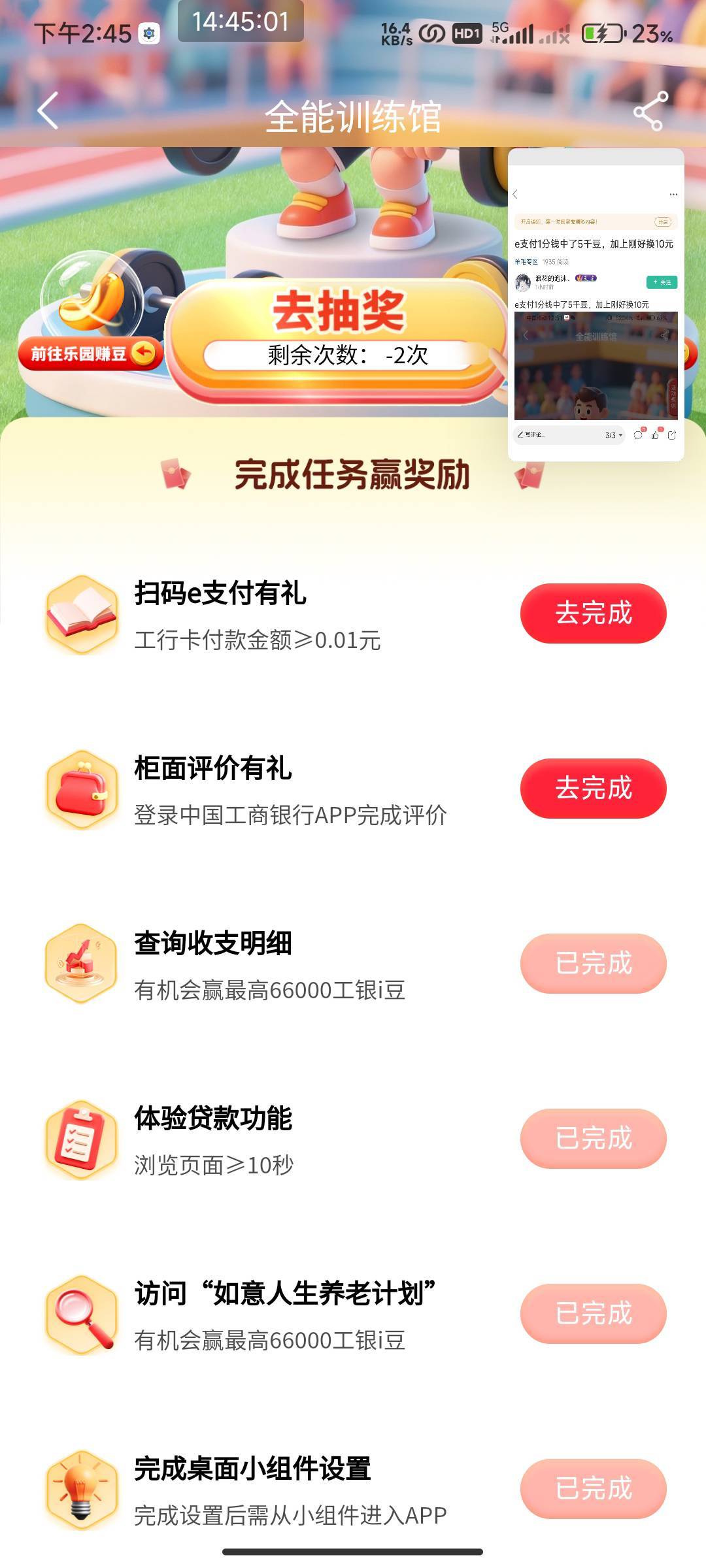706x1568 pixels.
Task: Share the 全能训练馆 activity
Action: click(x=650, y=111)
